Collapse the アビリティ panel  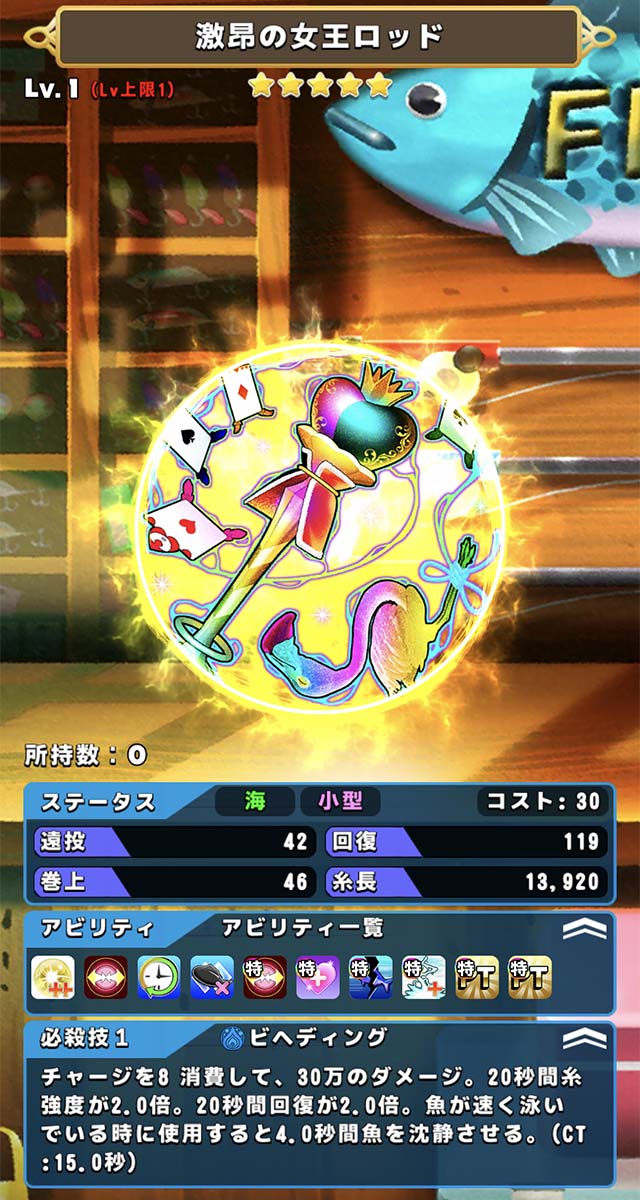(x=585, y=930)
